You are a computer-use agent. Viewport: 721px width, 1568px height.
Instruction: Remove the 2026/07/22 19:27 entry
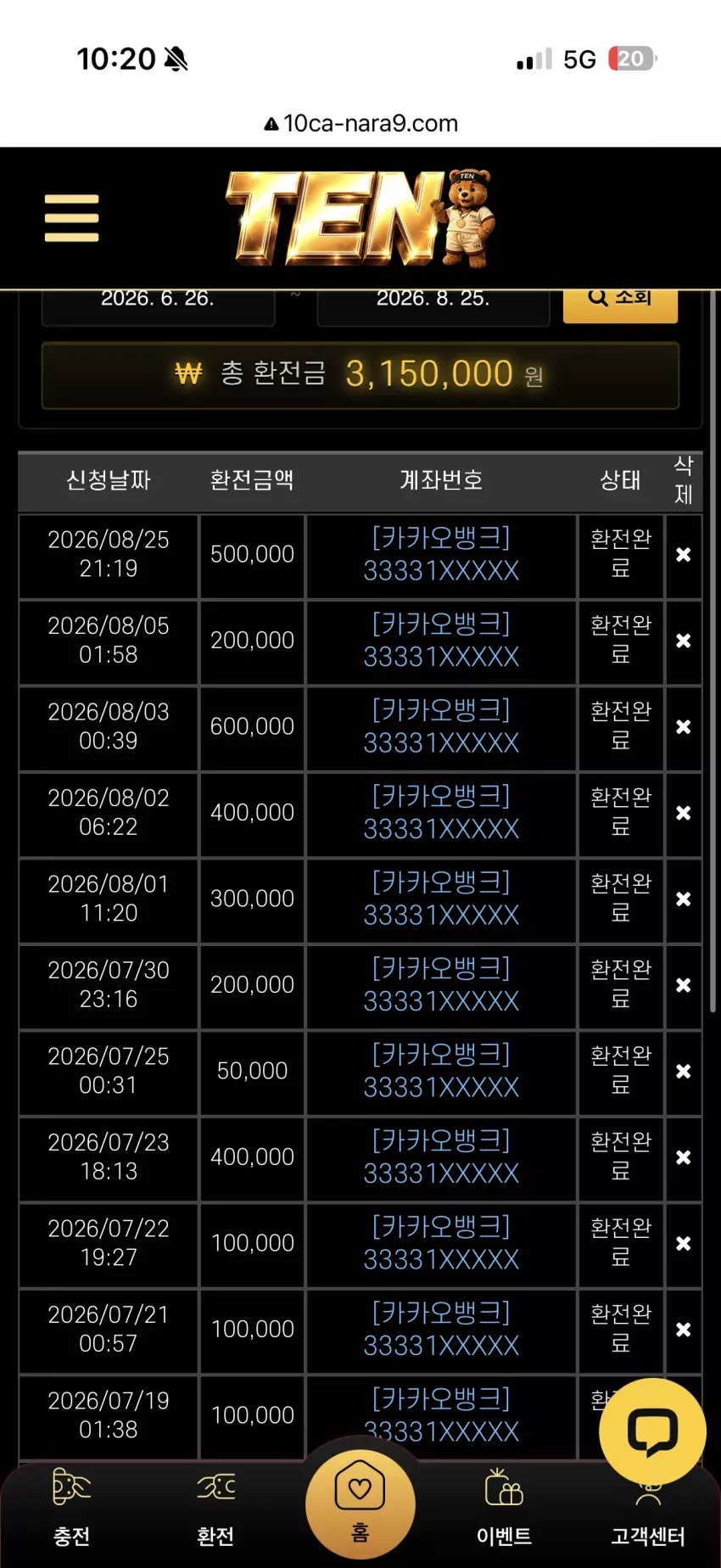pos(683,1244)
